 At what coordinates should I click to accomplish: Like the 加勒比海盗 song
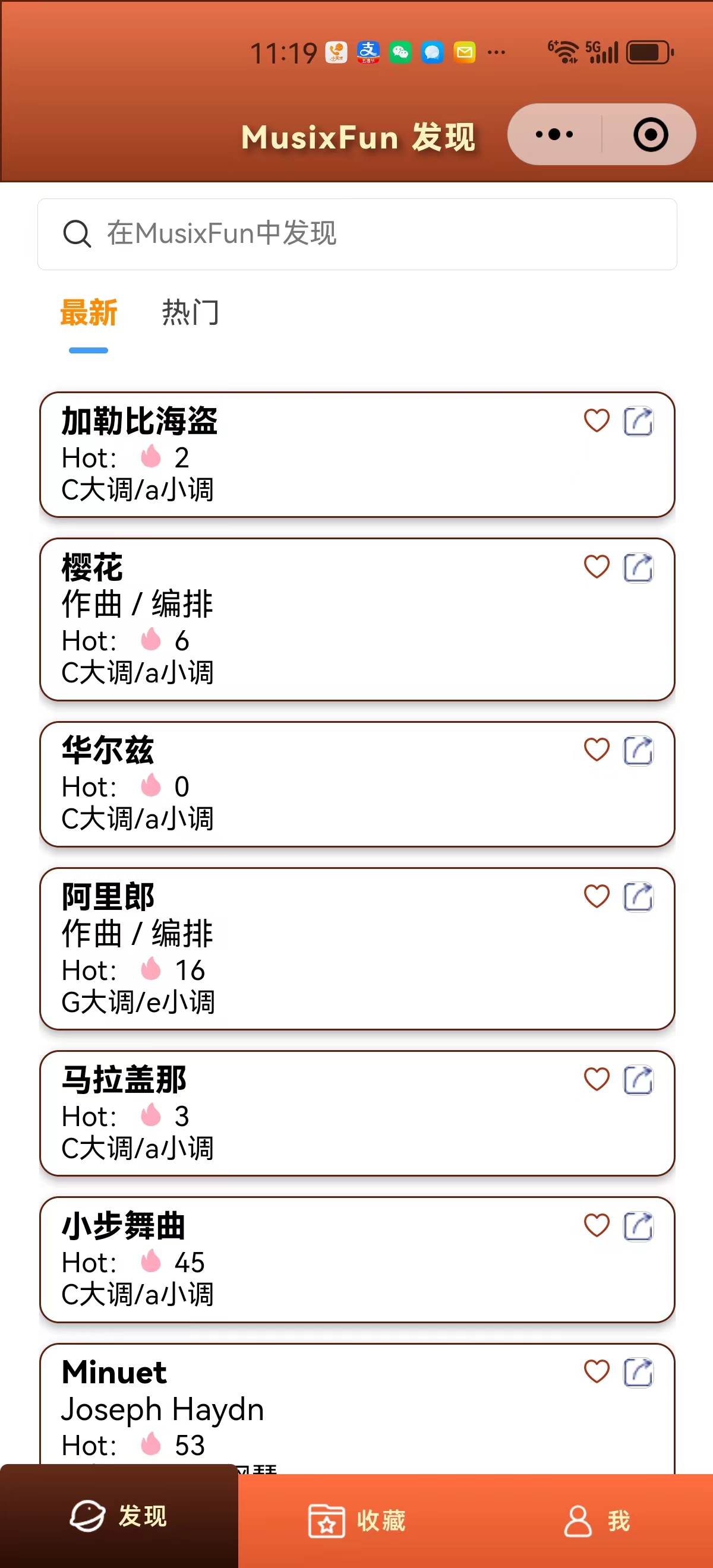click(597, 421)
